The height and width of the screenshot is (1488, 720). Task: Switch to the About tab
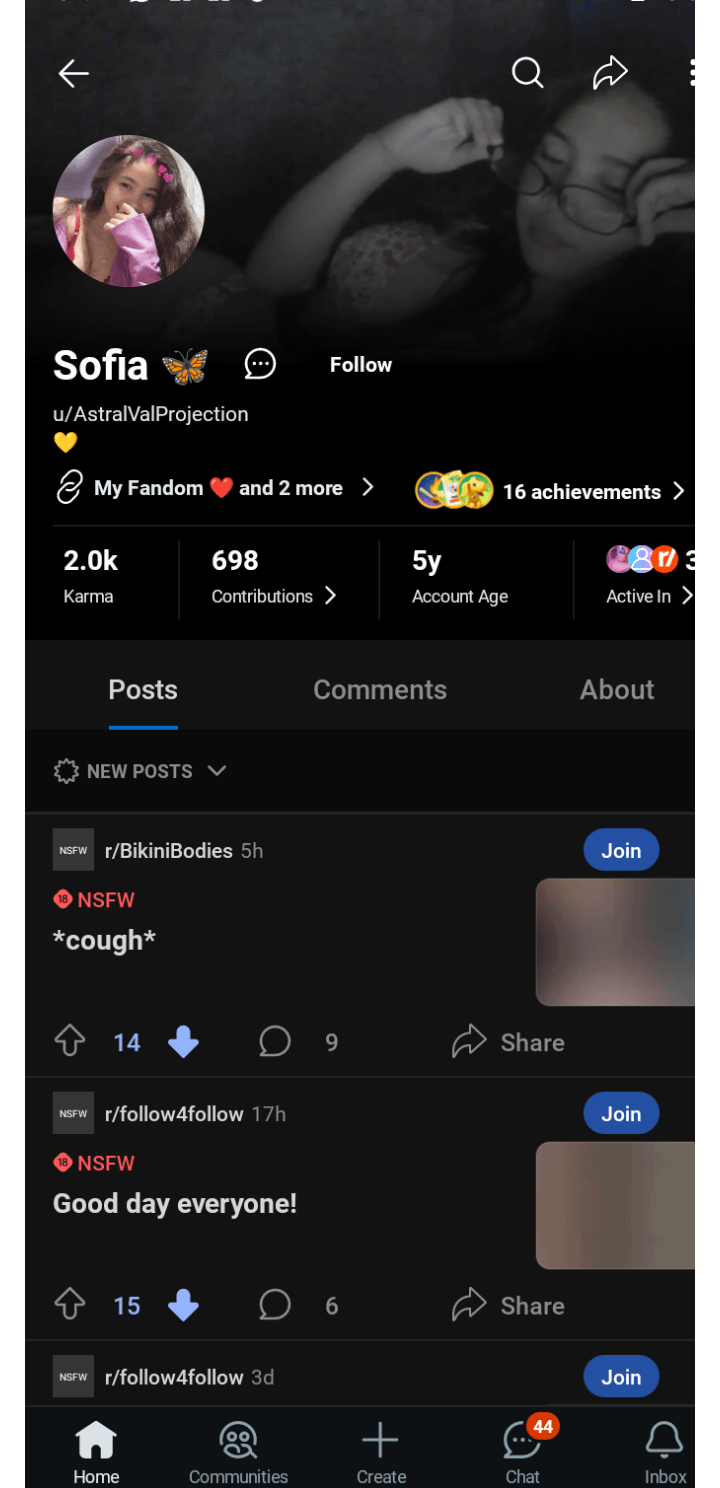point(617,689)
